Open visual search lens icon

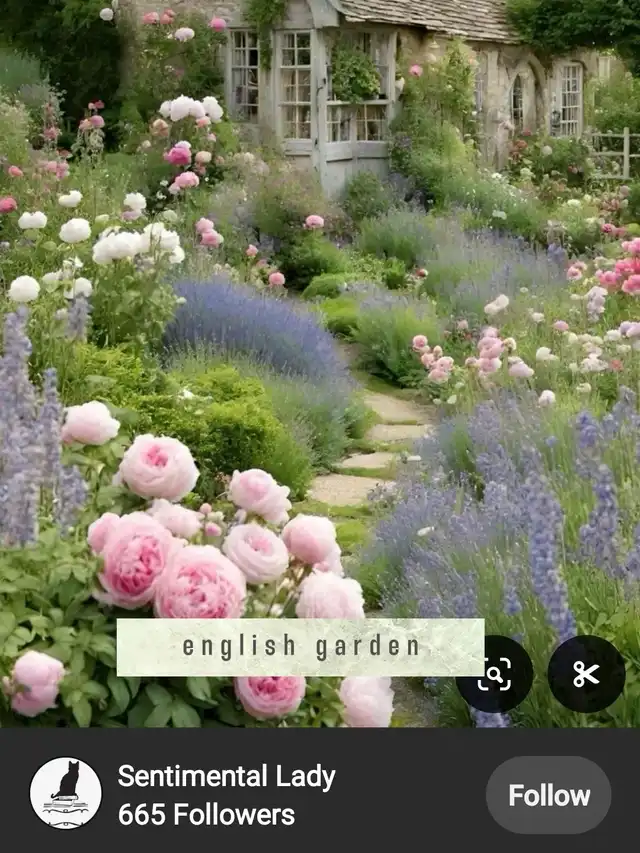coord(494,674)
